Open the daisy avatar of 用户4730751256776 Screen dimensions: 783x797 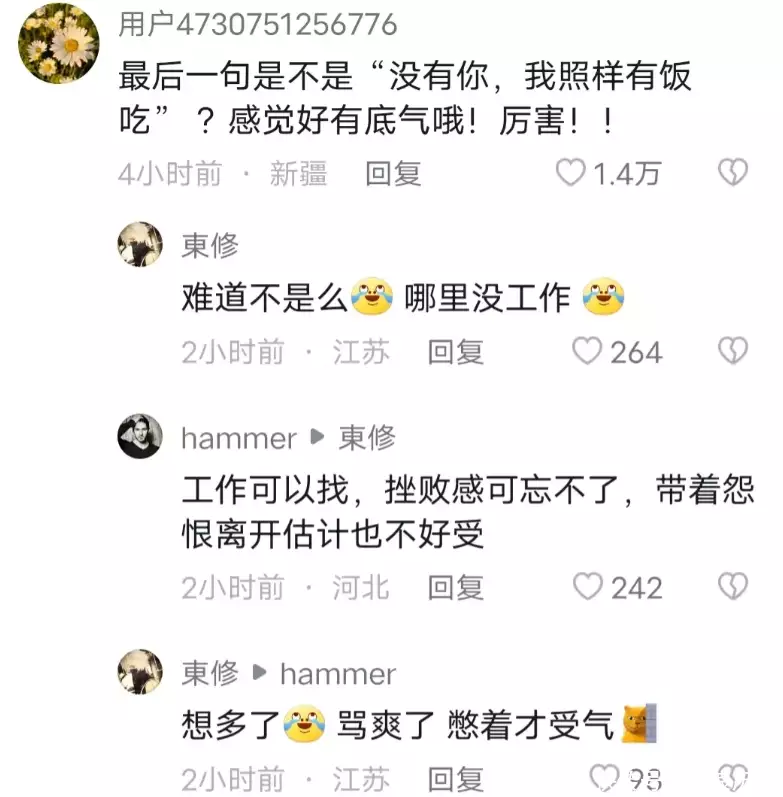click(x=60, y=44)
